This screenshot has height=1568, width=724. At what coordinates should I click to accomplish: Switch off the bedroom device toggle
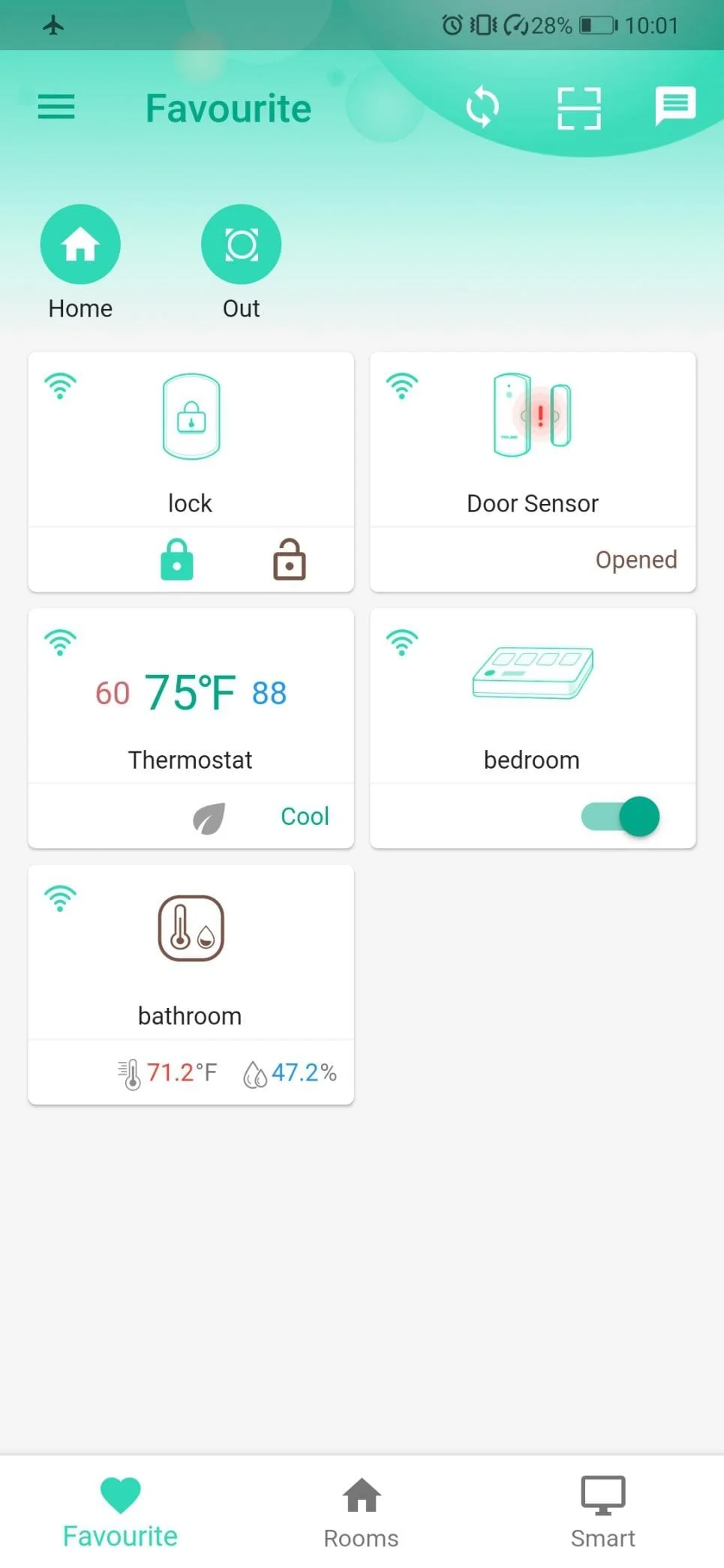pos(618,817)
